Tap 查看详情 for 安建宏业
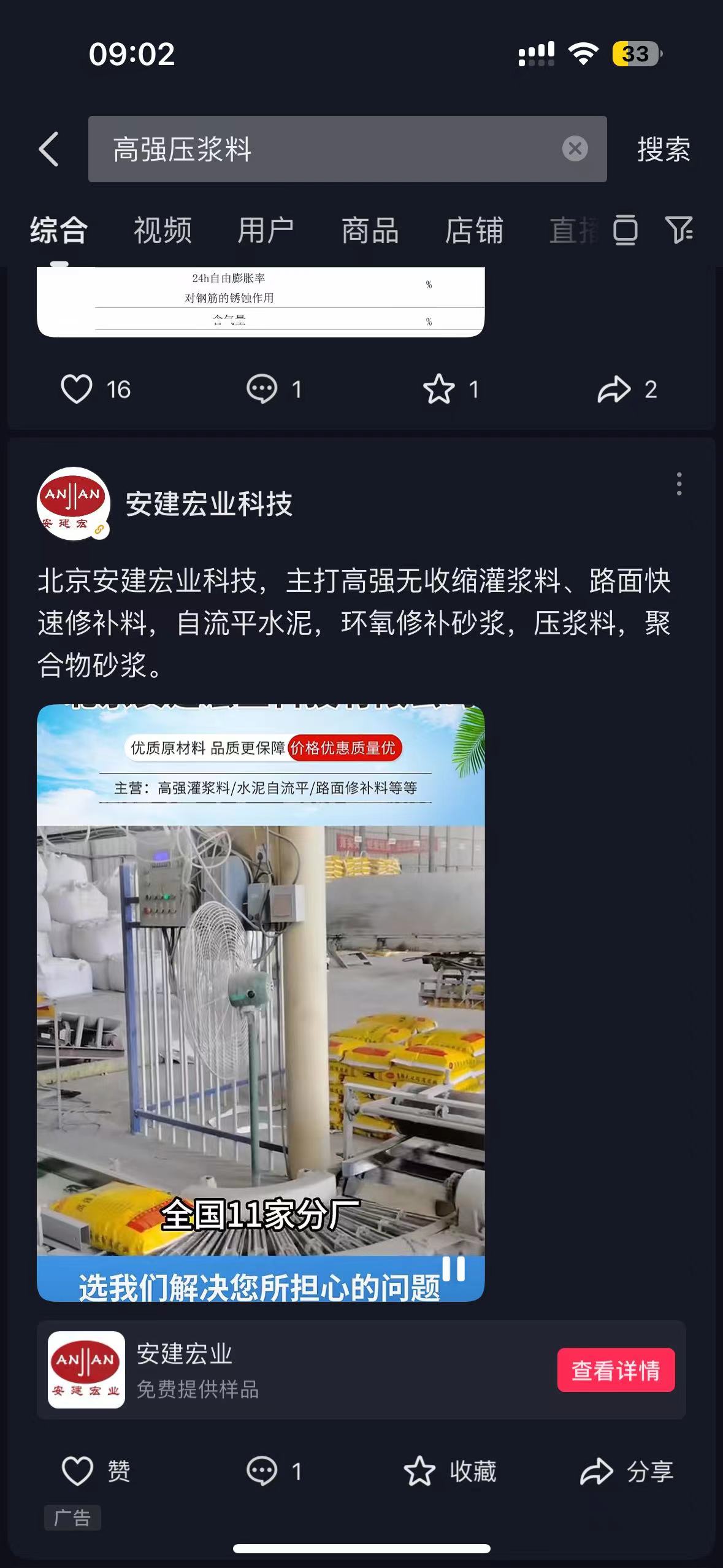Viewport: 723px width, 1568px height. (616, 1370)
